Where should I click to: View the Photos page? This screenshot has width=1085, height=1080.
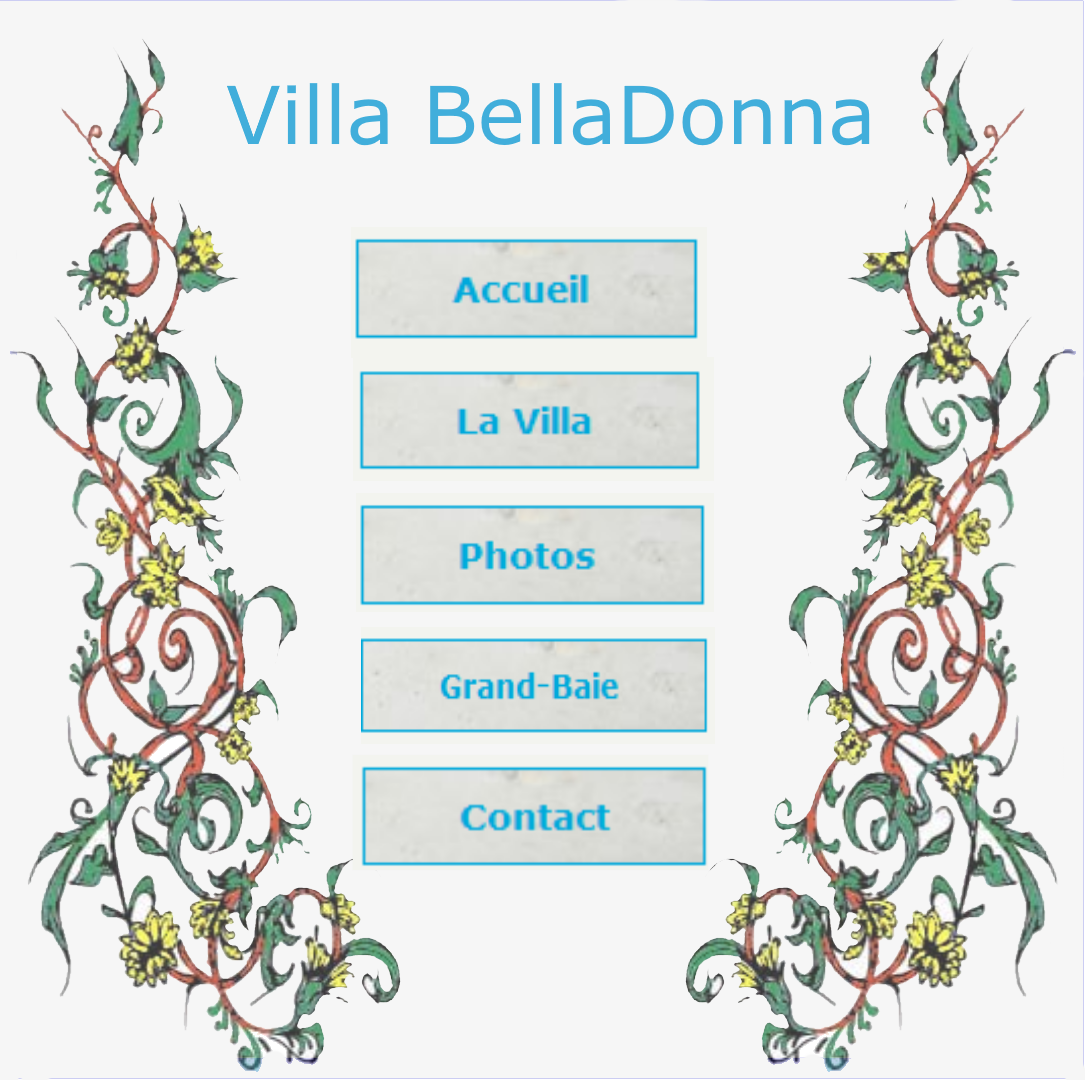tap(531, 555)
